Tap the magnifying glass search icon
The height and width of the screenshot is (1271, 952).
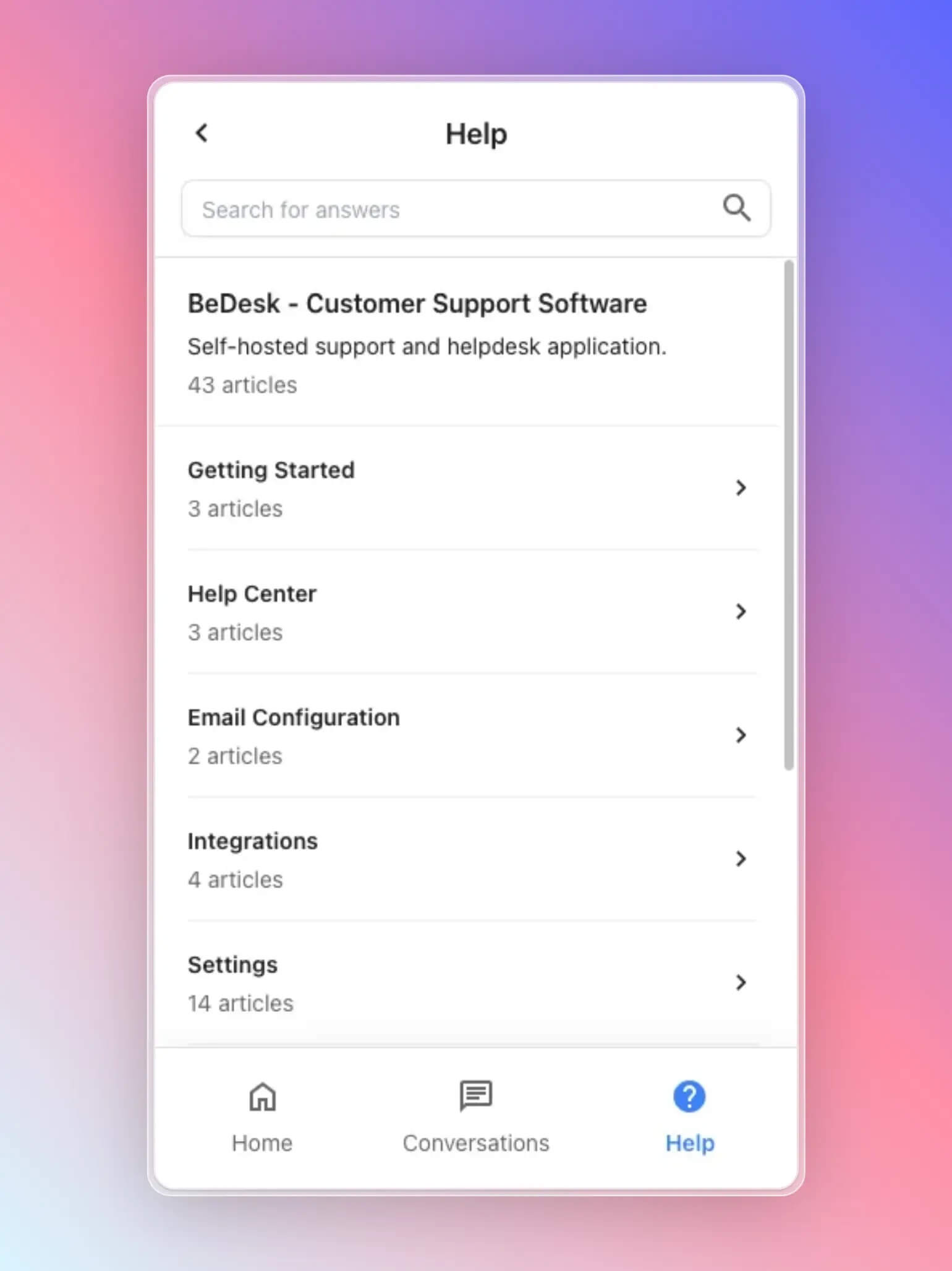(736, 208)
